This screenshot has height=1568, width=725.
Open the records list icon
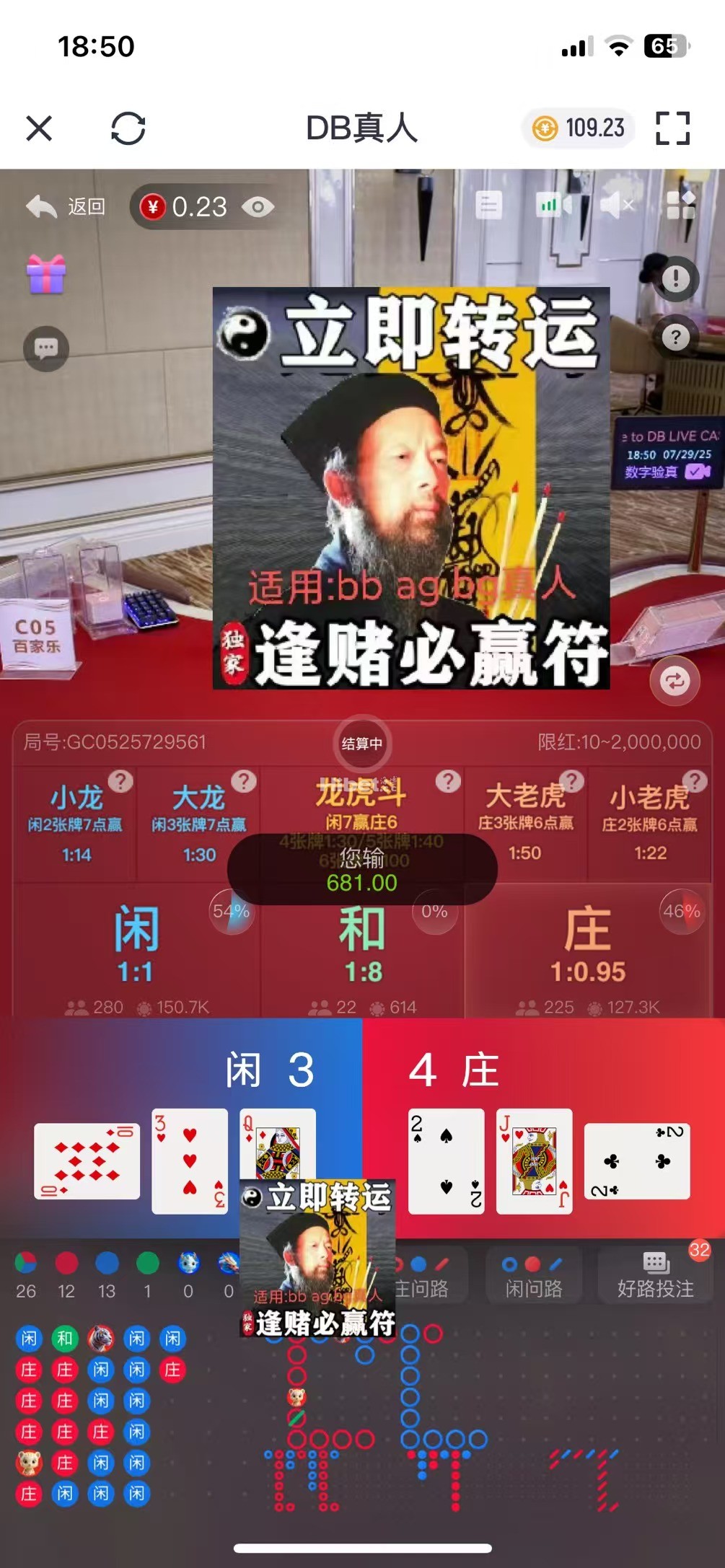click(x=488, y=206)
